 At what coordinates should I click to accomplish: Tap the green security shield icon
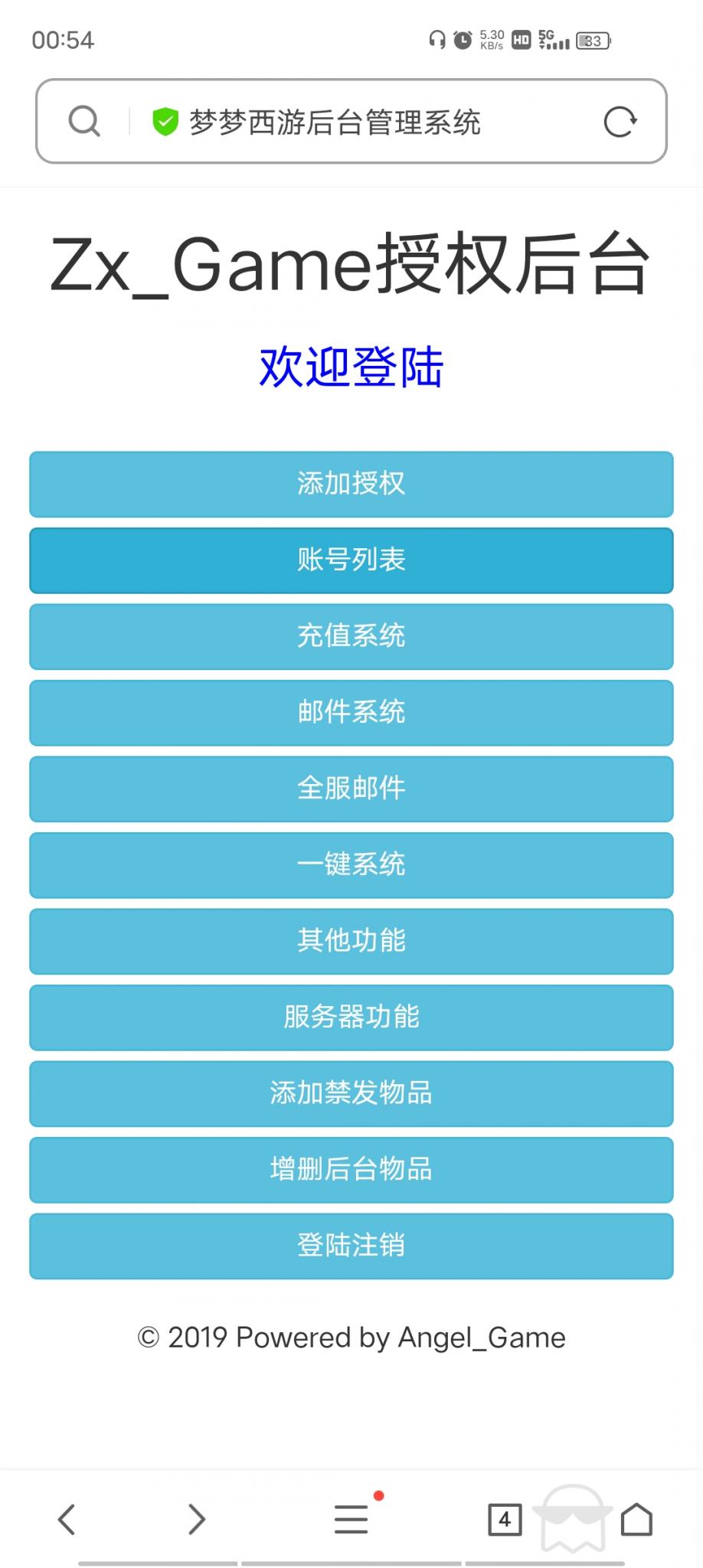click(x=165, y=120)
